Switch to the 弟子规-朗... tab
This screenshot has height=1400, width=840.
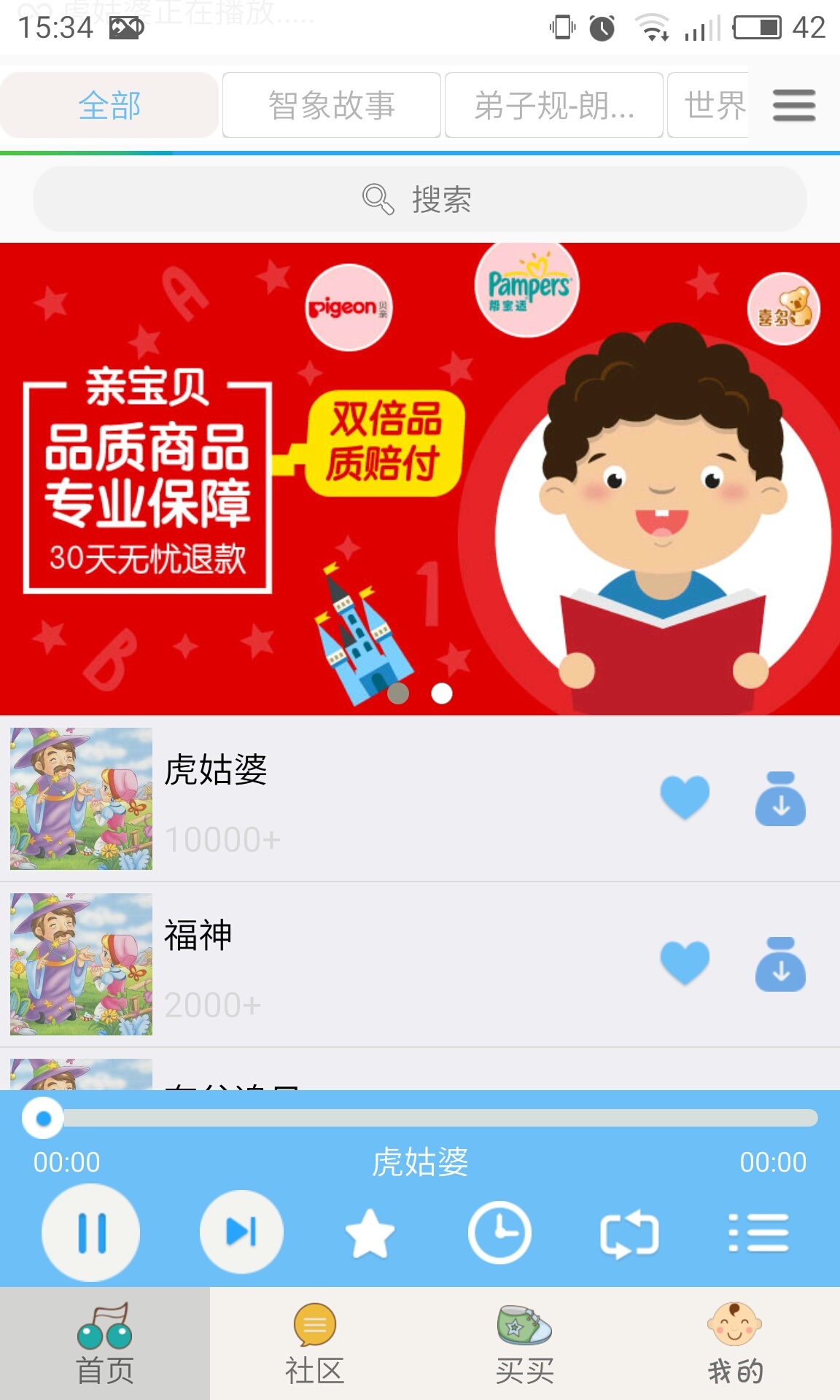tap(554, 106)
